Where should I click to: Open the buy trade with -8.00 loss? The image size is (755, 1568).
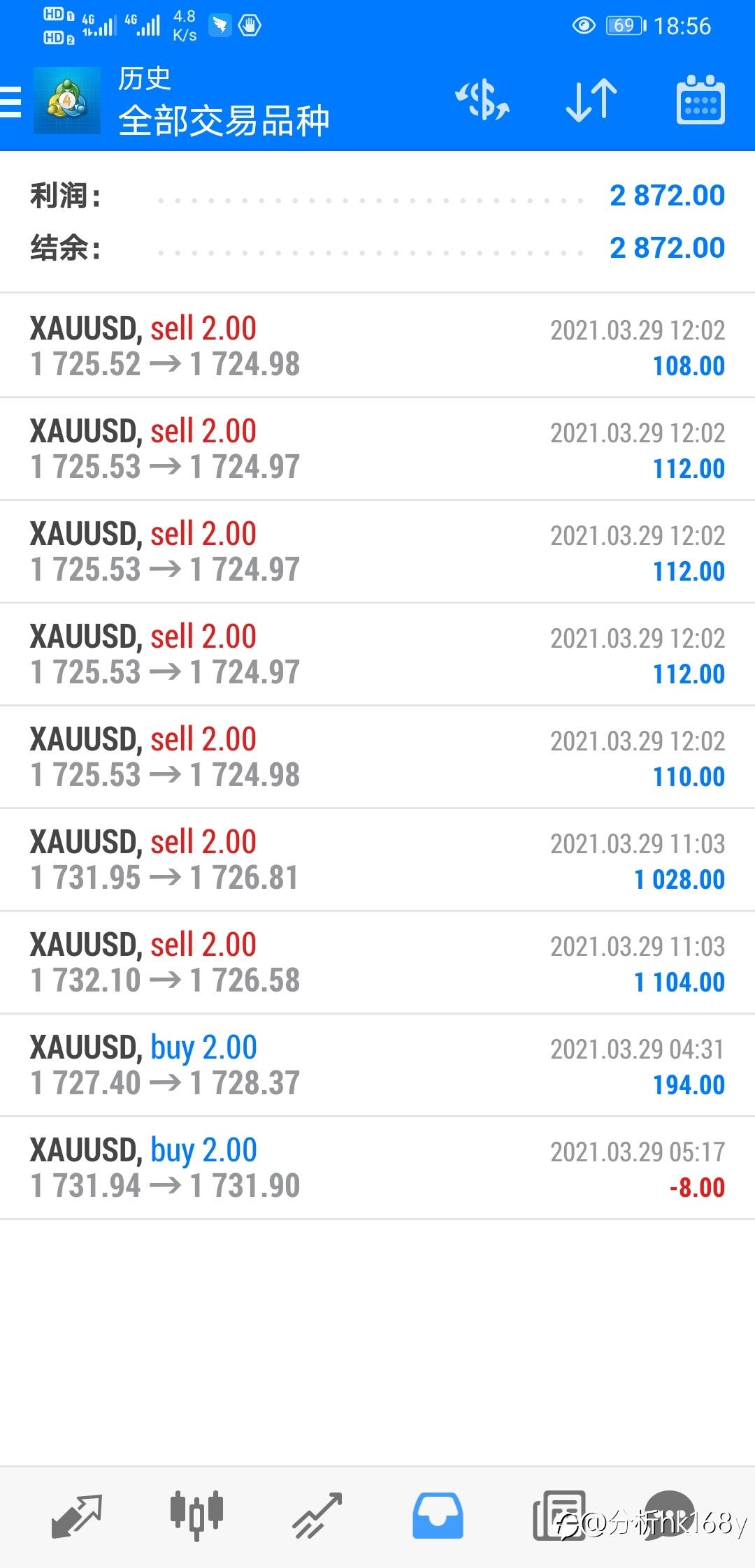pyautogui.click(x=377, y=1168)
